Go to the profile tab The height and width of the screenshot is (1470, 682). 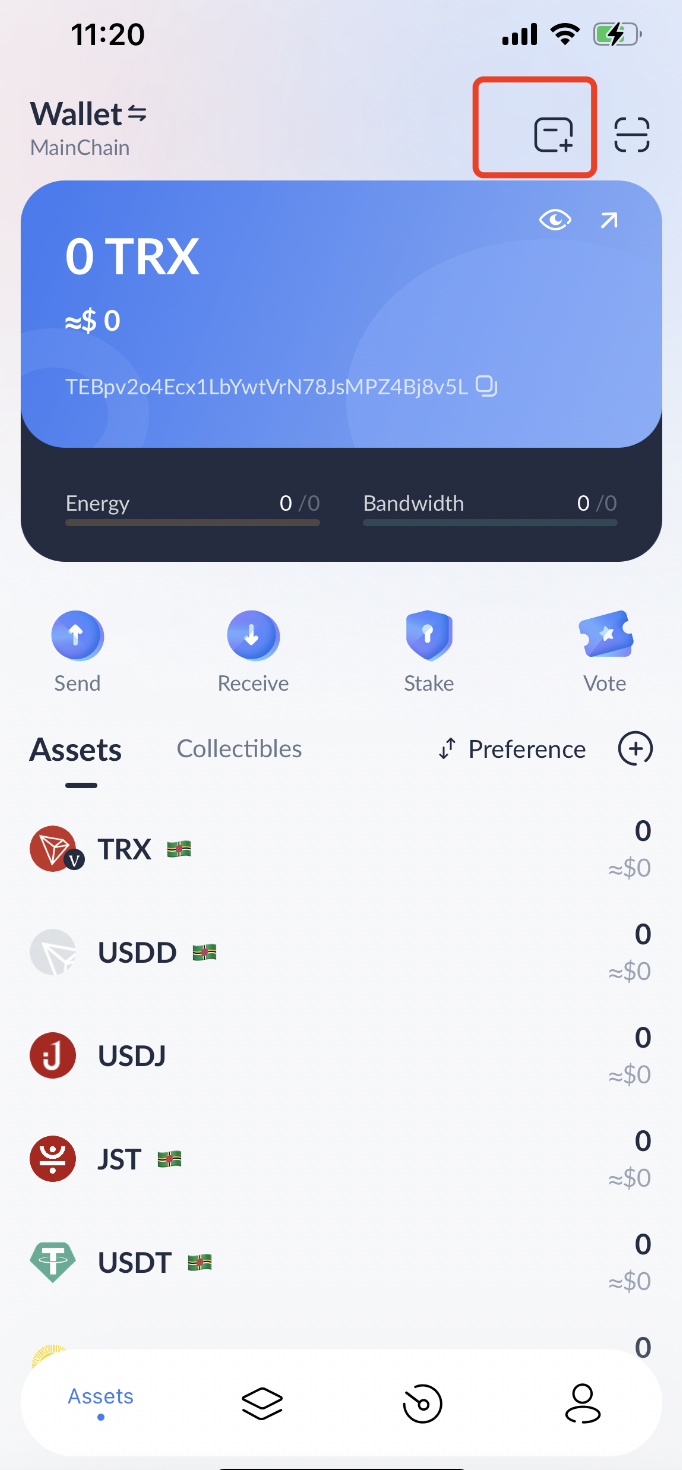click(x=582, y=1403)
